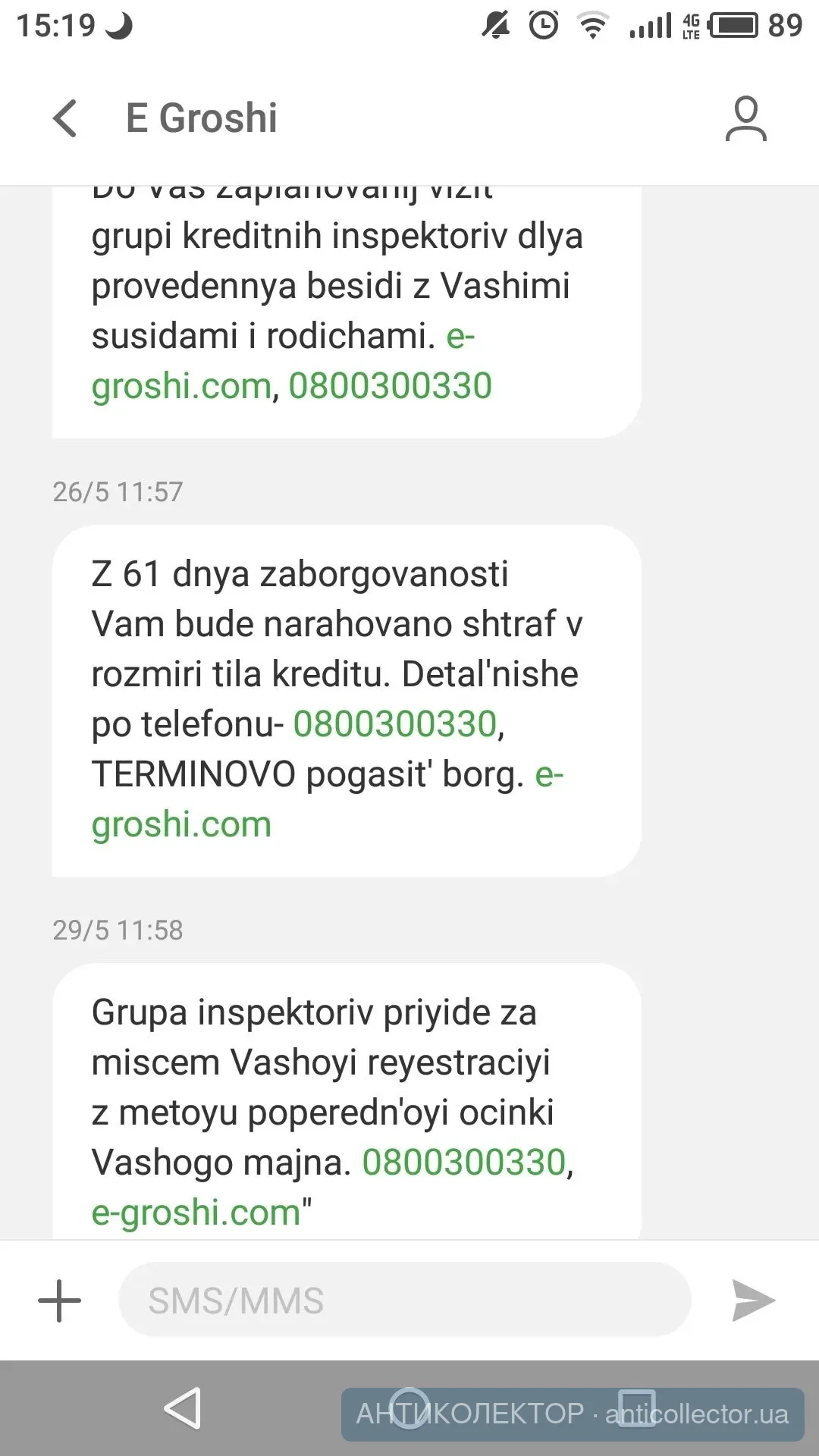Tap the system home circle button

pos(409,1408)
